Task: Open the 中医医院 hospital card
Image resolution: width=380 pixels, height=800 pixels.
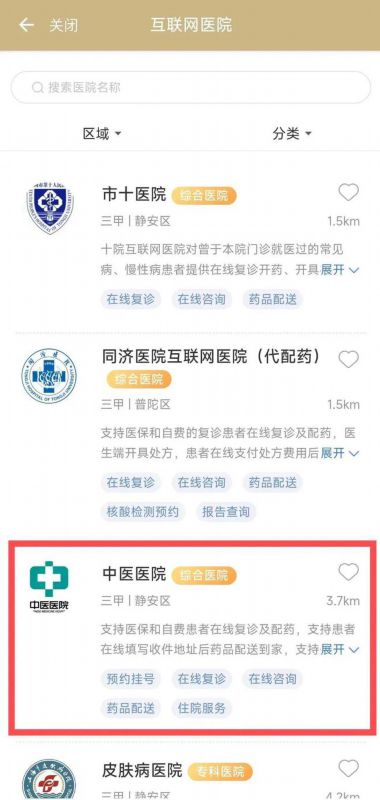Action: pyautogui.click(x=190, y=638)
